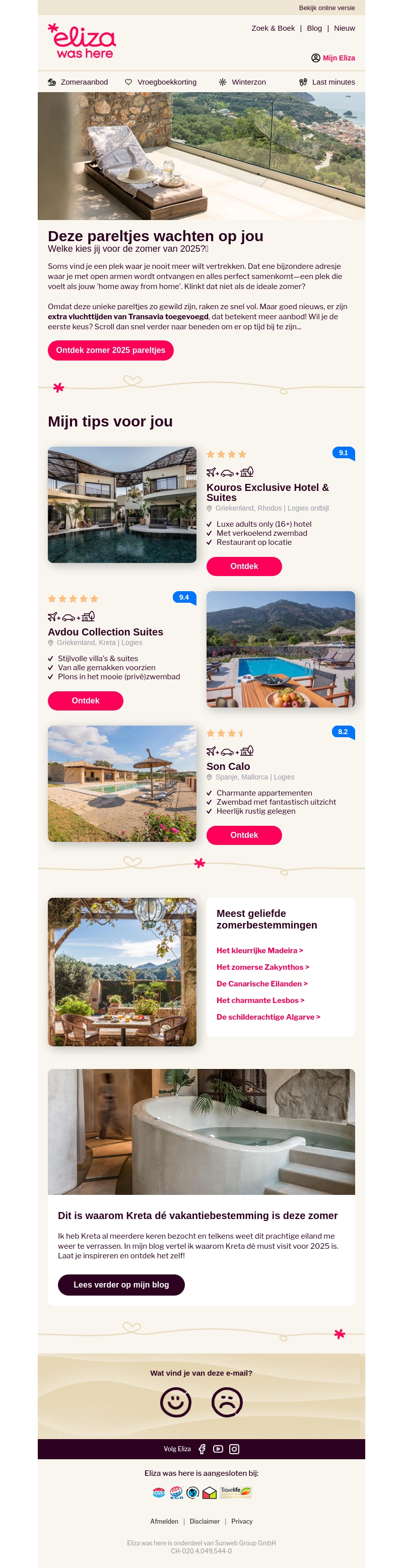Tap 'Ontdek zomer 2025 pareltjes' button
This screenshot has width=403, height=1568.
[x=110, y=350]
